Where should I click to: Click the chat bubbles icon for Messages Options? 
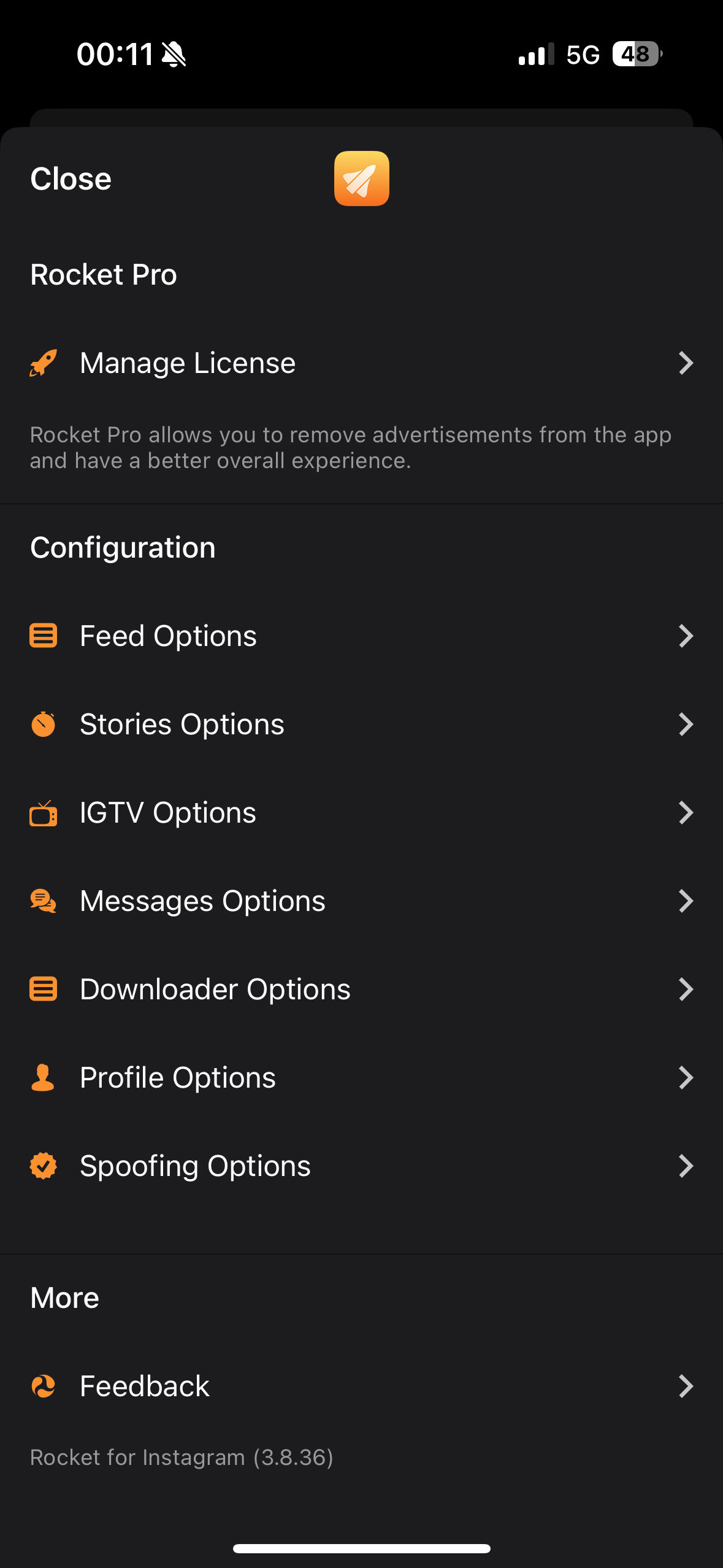pos(43,901)
